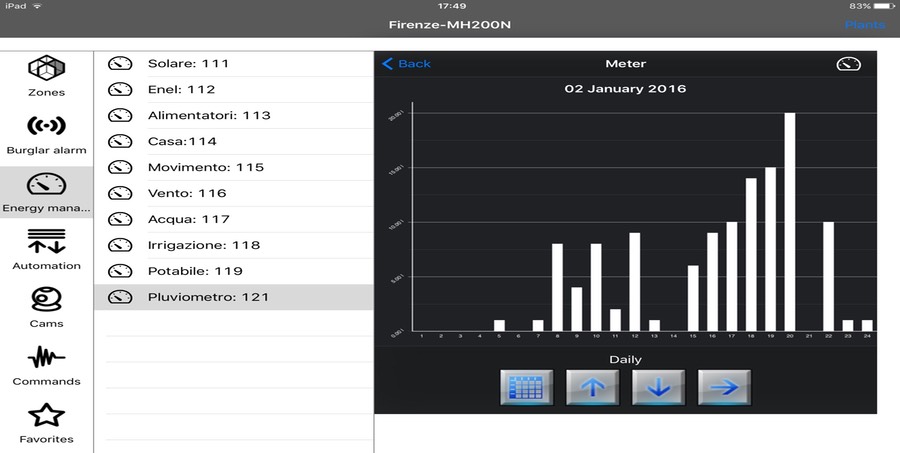Select the Energy management section

(x=46, y=193)
